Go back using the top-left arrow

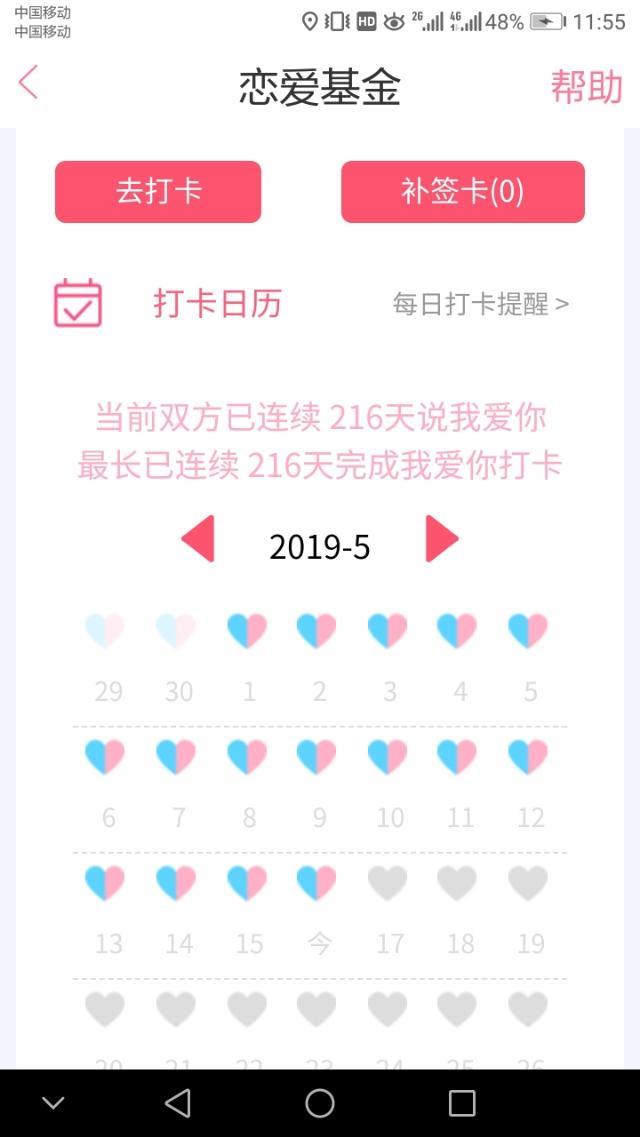coord(28,83)
